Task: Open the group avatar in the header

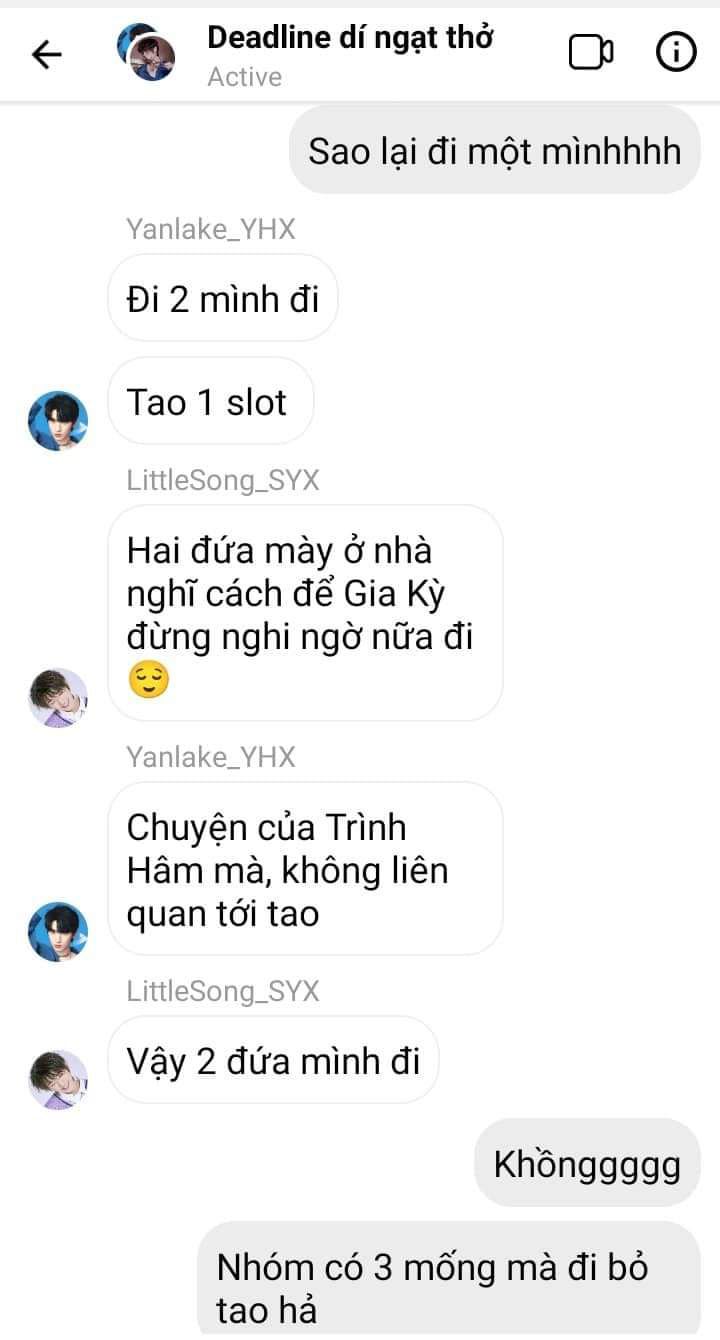Action: pos(146,53)
